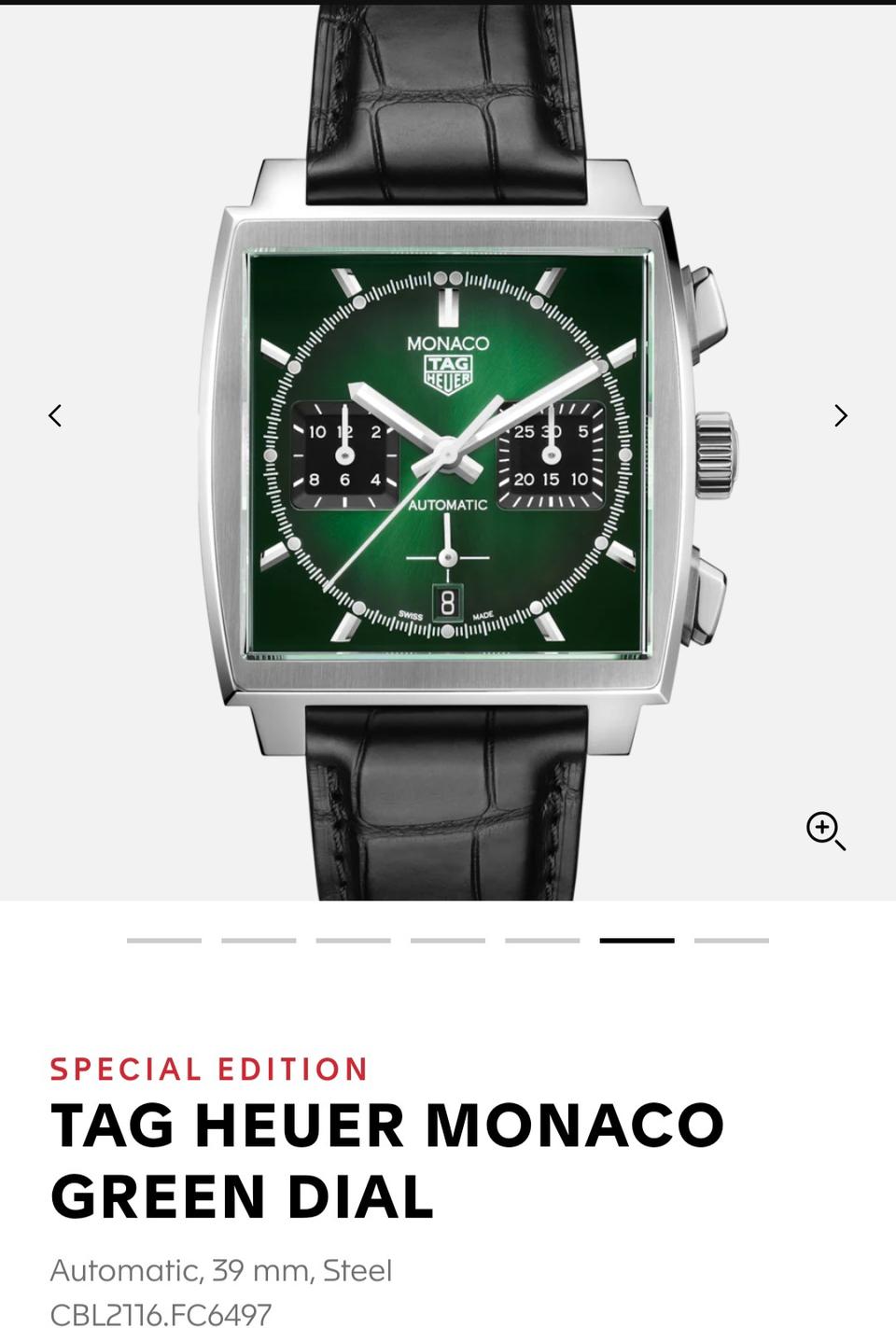896x1328 pixels.
Task: Show the previous product image
Action: (55, 415)
